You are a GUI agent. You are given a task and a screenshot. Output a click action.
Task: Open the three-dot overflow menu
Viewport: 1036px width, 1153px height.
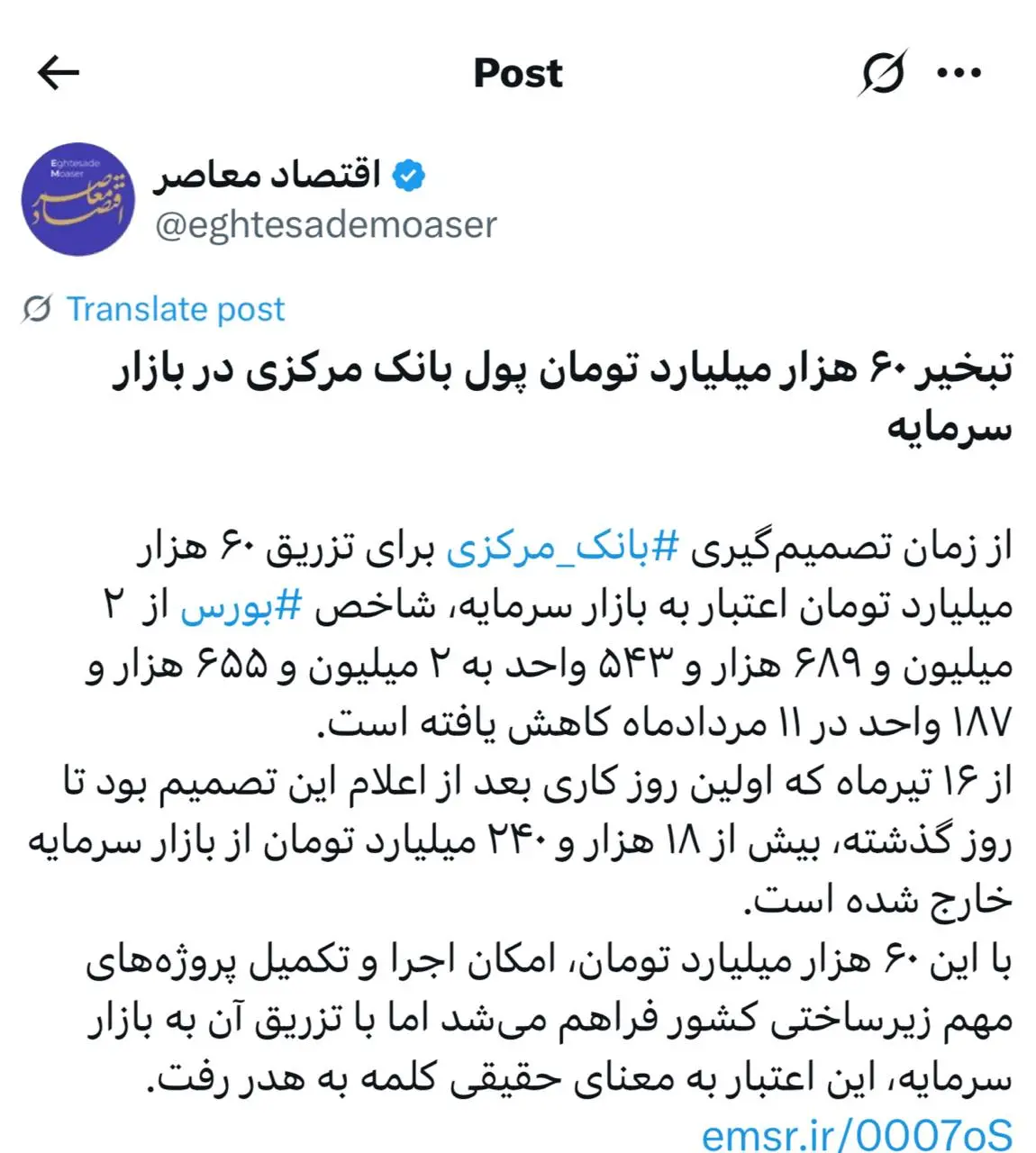959,73
